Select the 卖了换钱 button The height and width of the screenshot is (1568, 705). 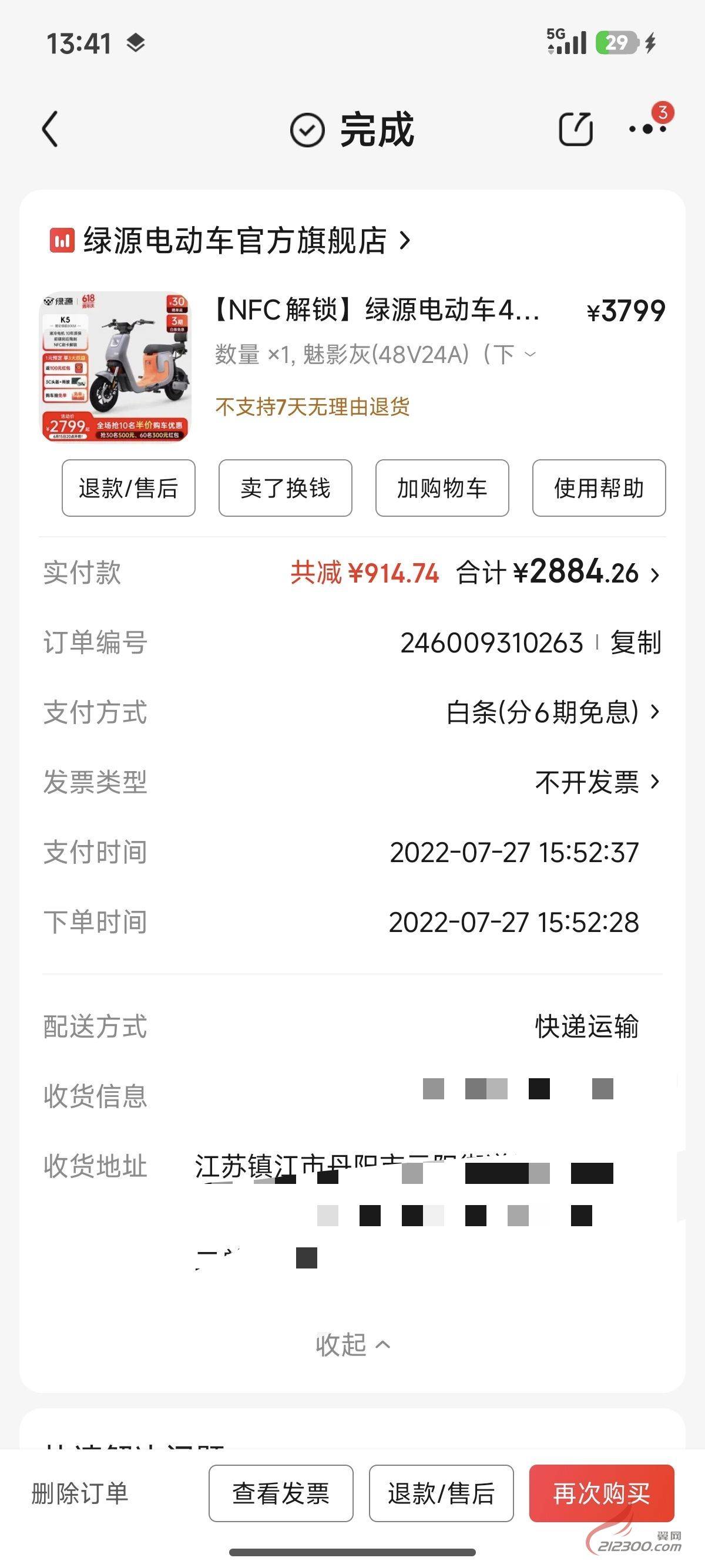coord(286,488)
